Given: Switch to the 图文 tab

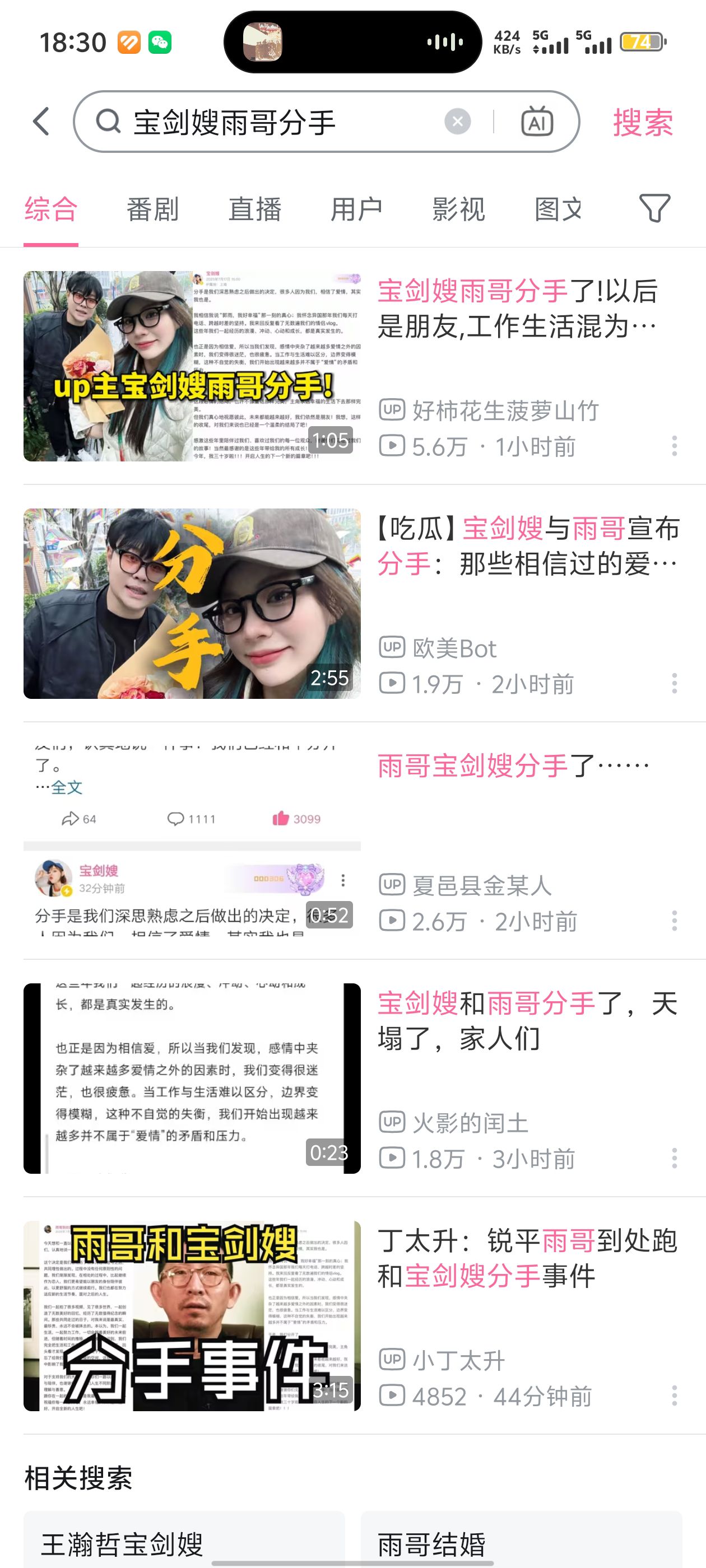Looking at the screenshot, I should pyautogui.click(x=558, y=209).
